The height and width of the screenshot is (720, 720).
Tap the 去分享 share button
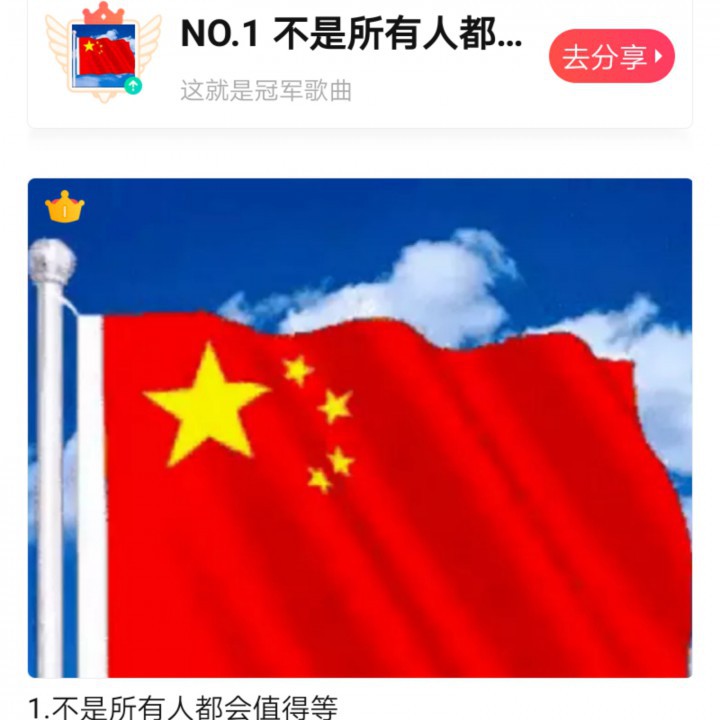611,56
